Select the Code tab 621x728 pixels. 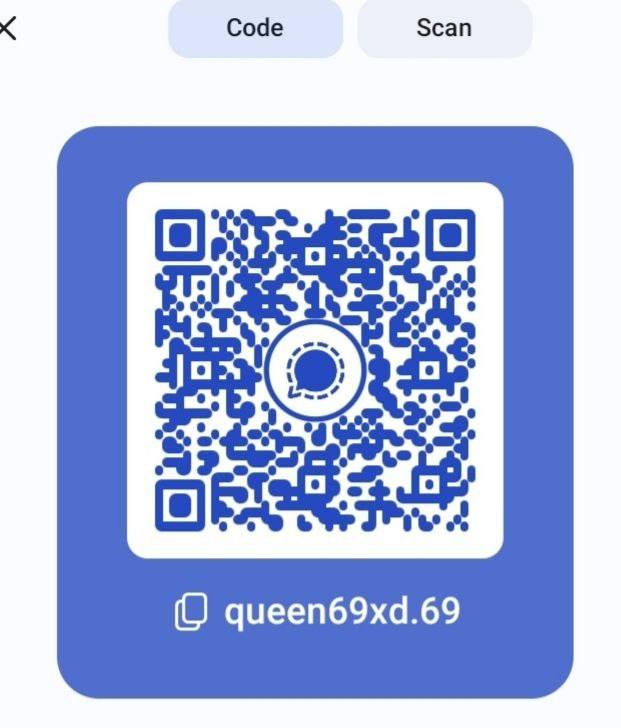click(255, 28)
